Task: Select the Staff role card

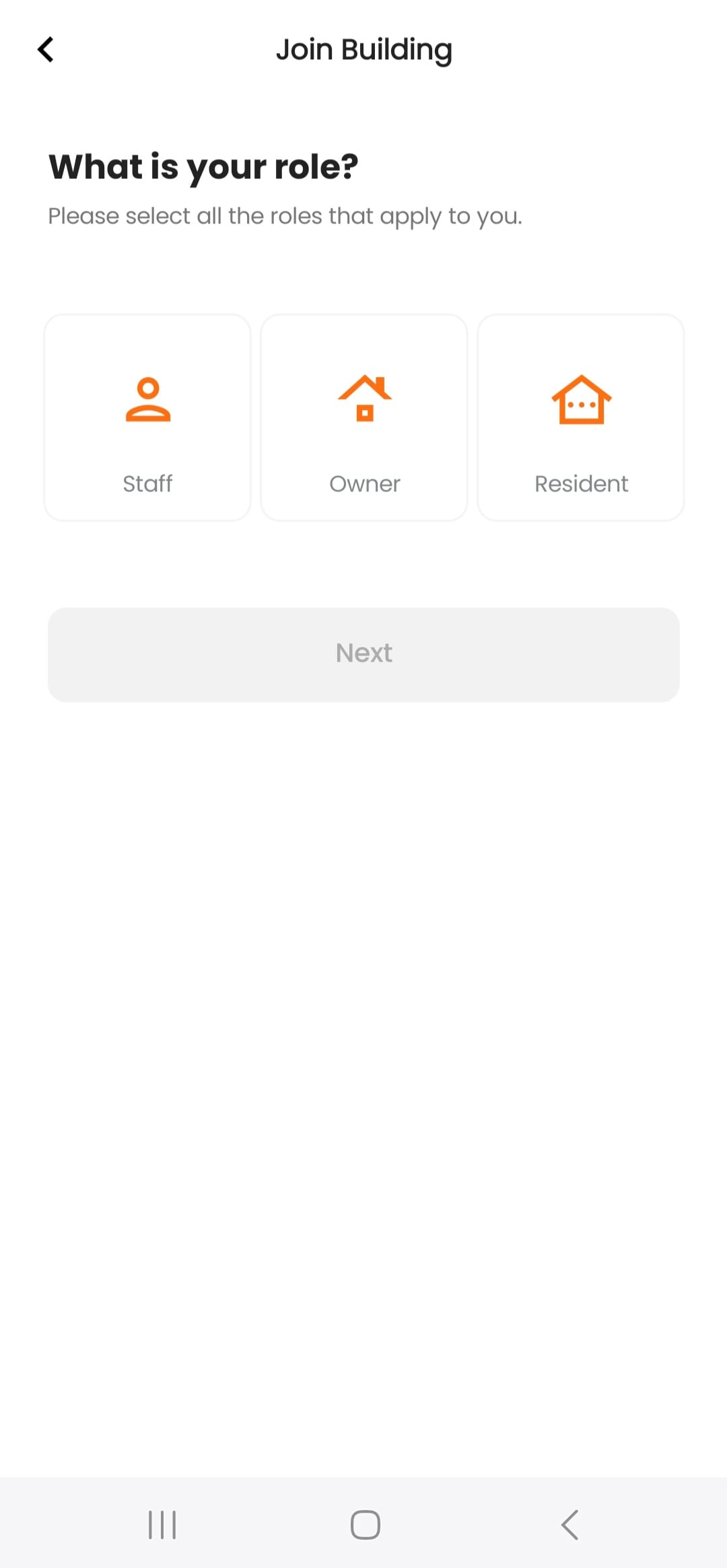Action: point(147,417)
